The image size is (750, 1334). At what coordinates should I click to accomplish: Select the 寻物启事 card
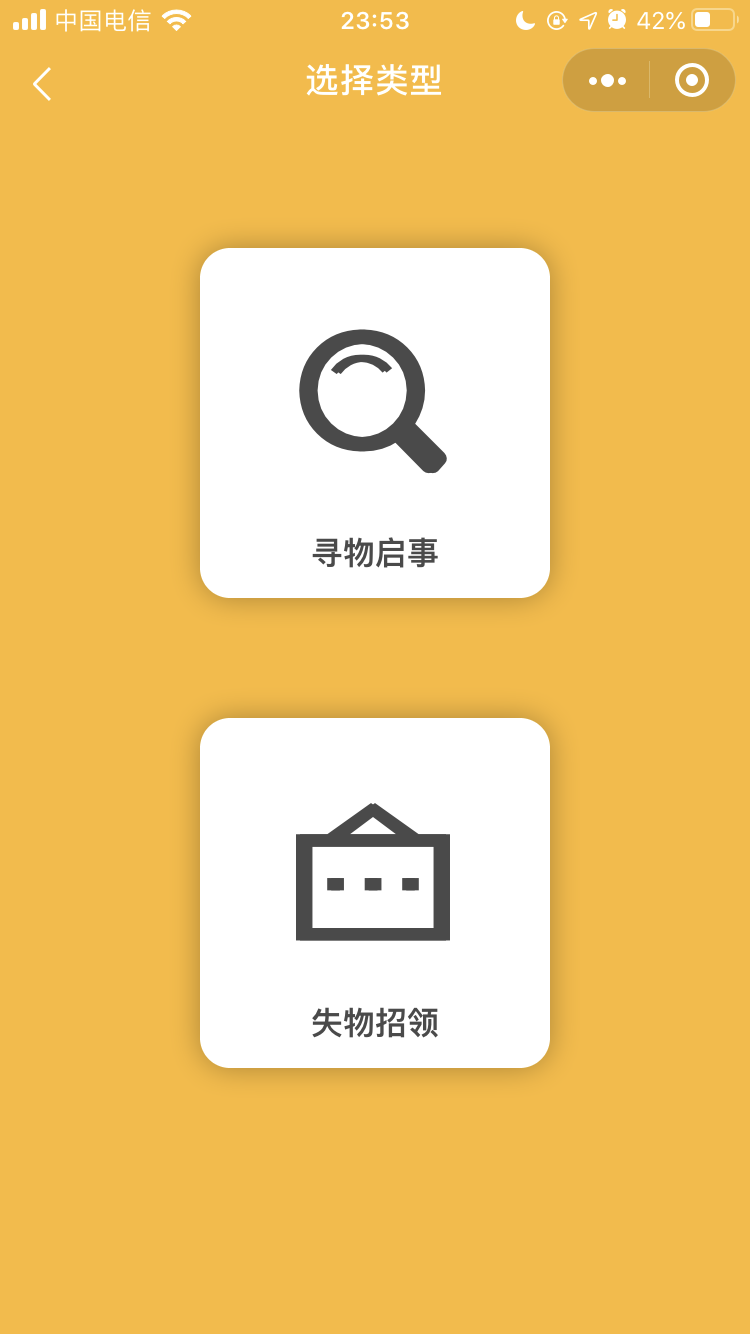[x=375, y=423]
